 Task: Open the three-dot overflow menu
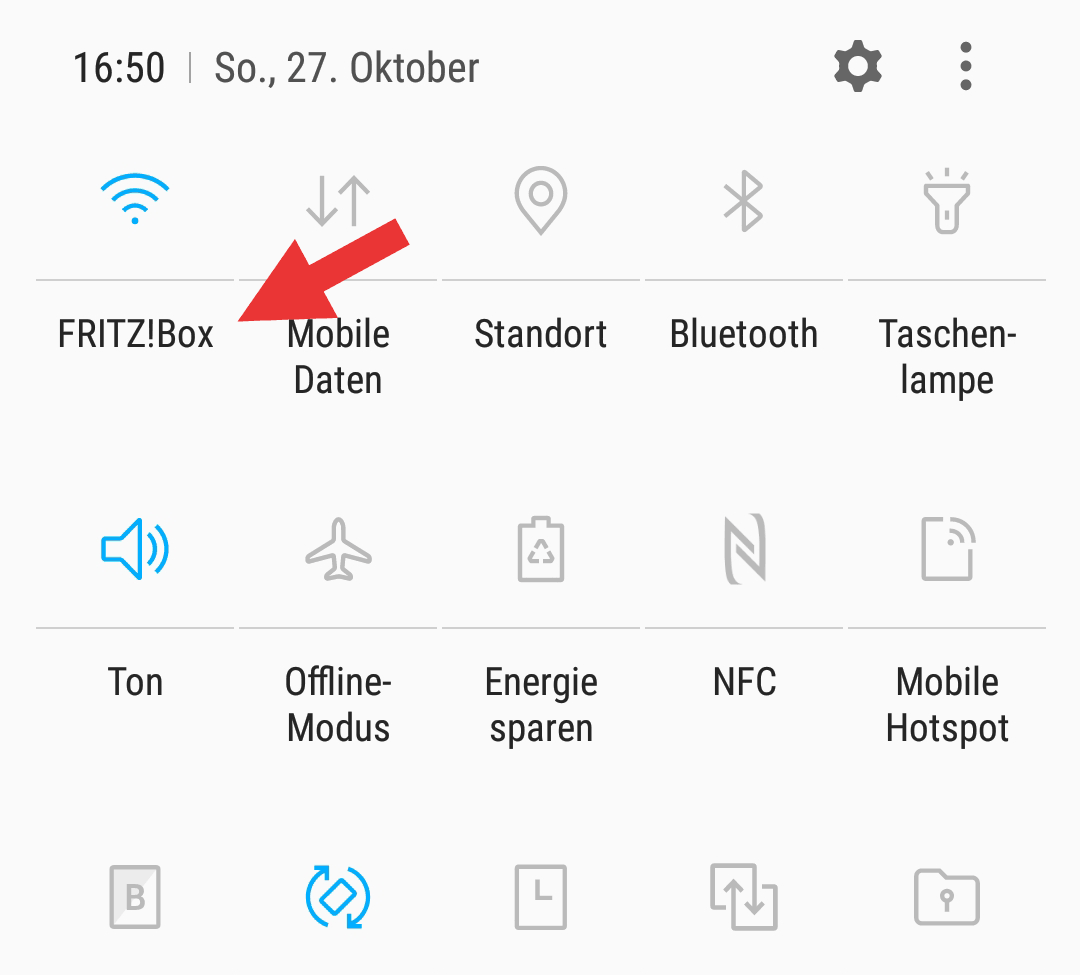tap(965, 67)
